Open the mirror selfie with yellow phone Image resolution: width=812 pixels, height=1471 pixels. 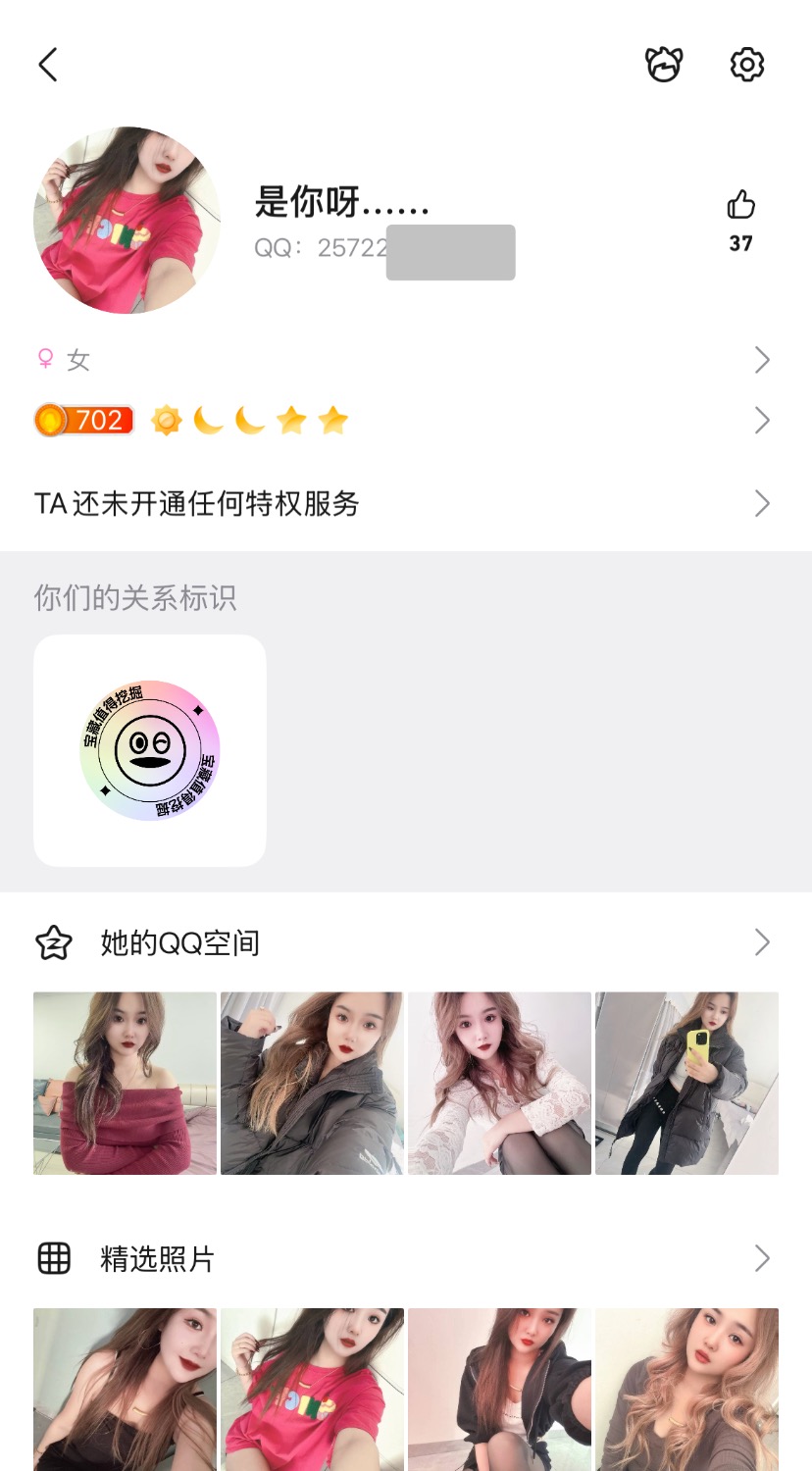coord(686,1084)
